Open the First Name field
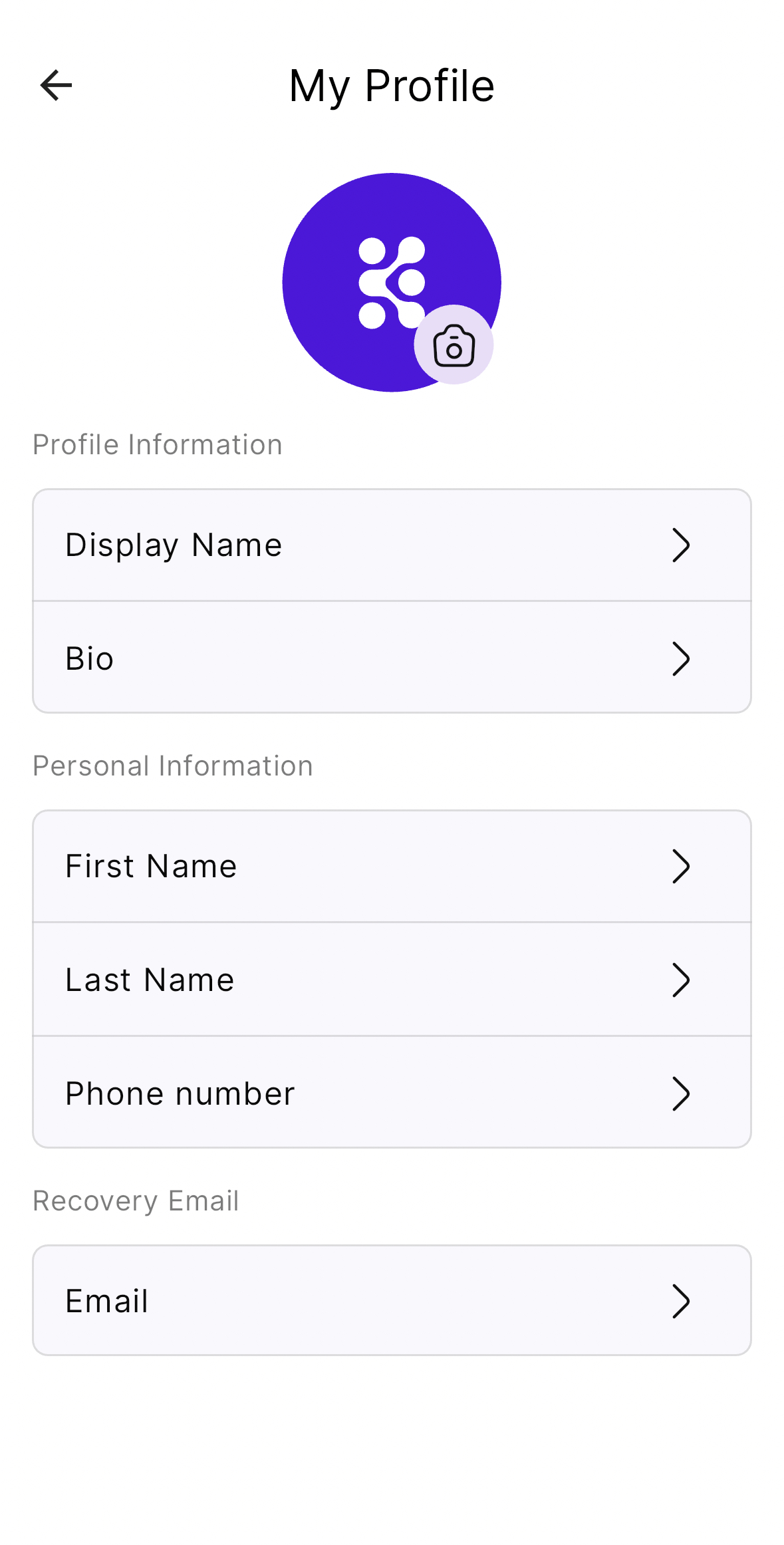The image size is (784, 1545). click(x=392, y=866)
